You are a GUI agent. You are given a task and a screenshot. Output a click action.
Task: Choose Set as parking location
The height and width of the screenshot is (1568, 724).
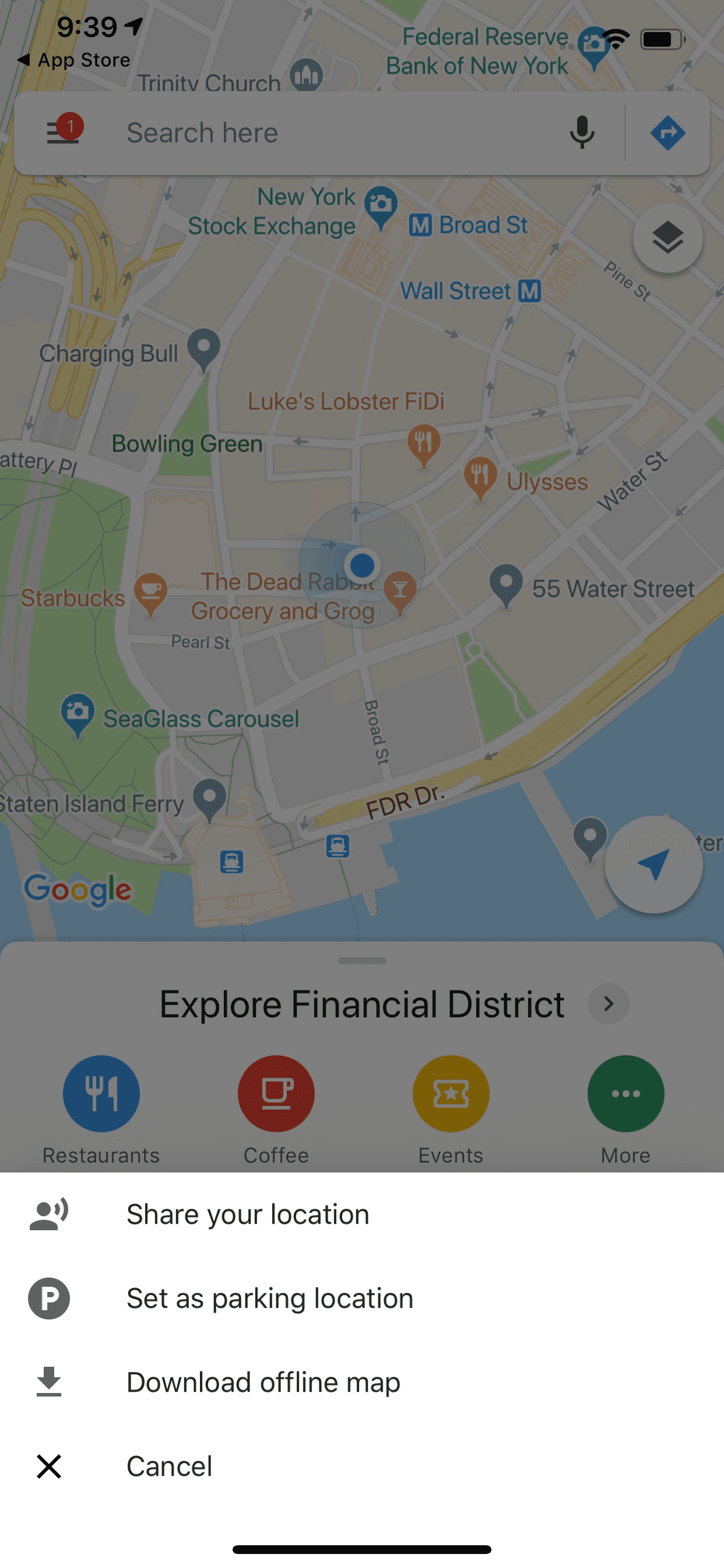click(x=269, y=1298)
